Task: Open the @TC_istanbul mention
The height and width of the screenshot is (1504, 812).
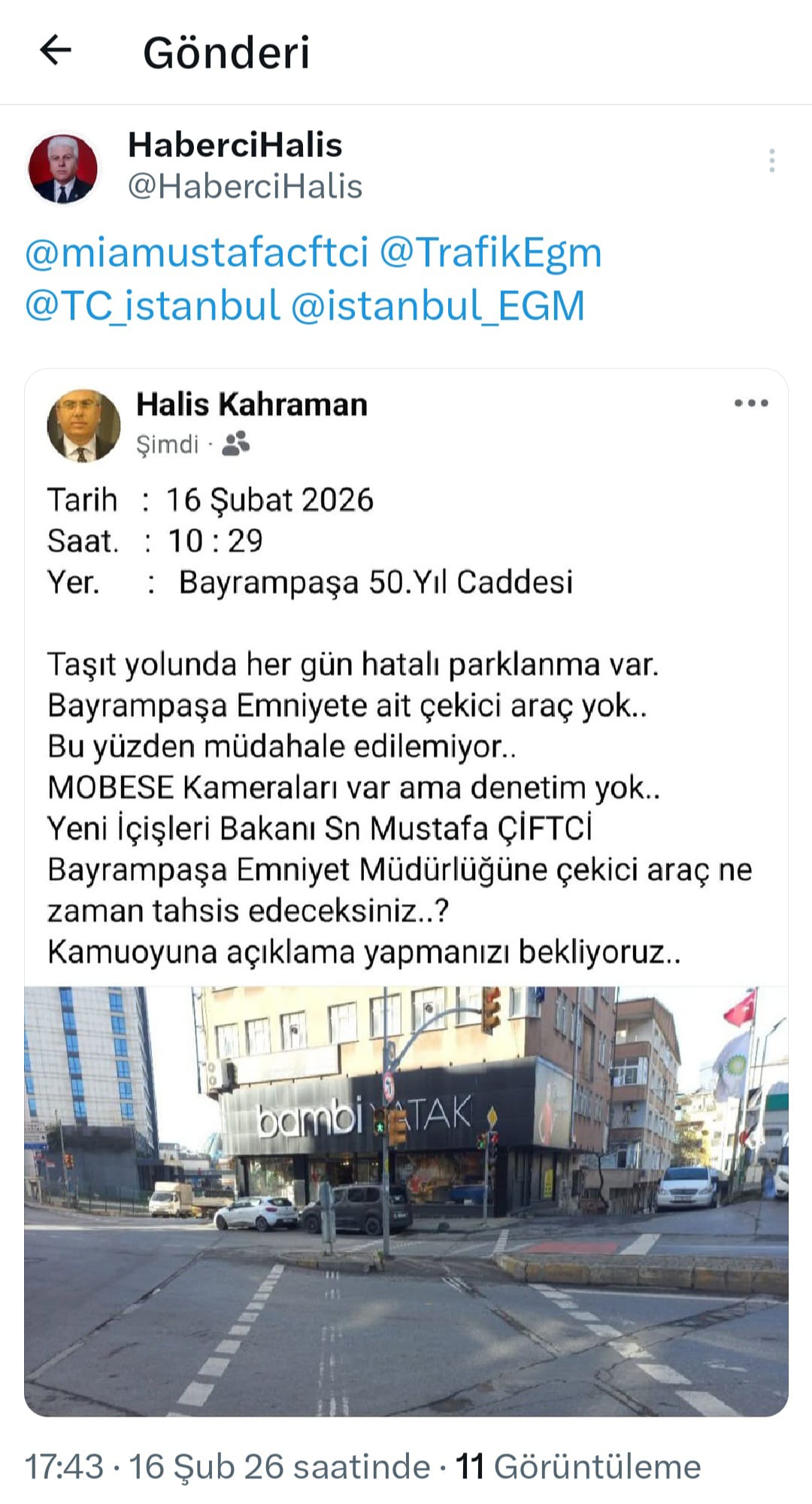Action: [153, 305]
